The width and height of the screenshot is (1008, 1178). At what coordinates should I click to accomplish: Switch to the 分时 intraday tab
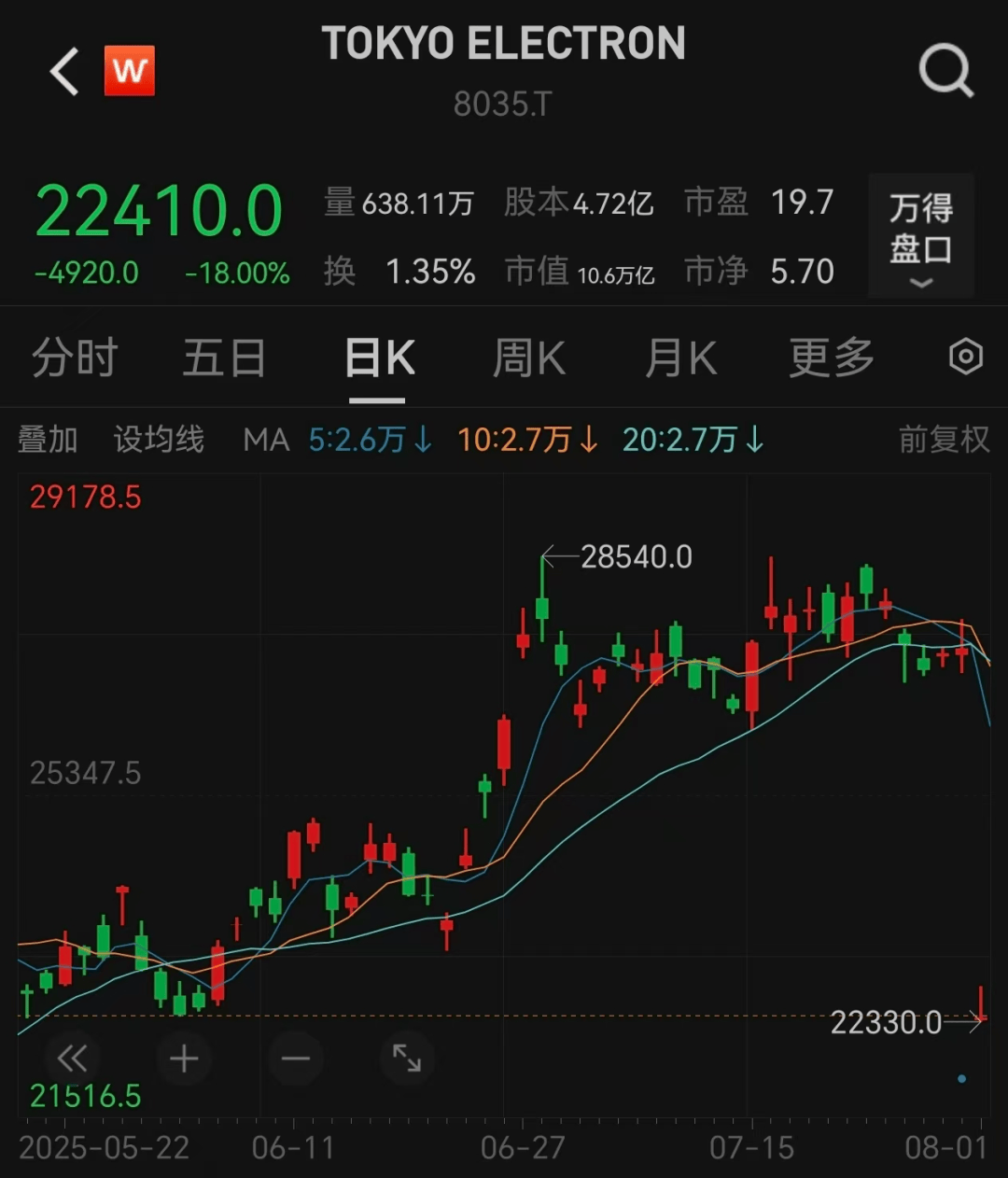point(75,358)
